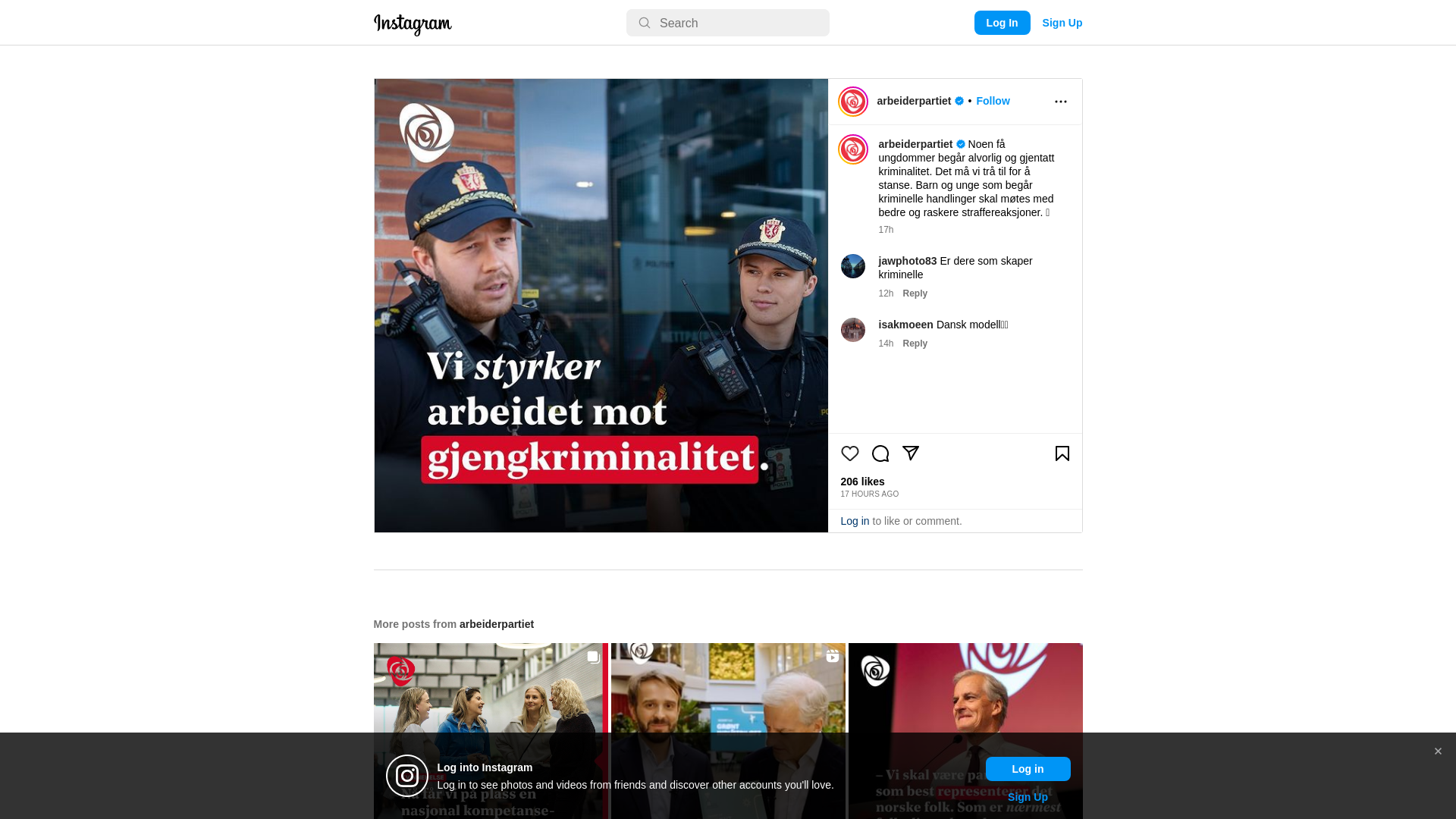
Task: Follow the arbeiderpartiet account
Action: pos(993,101)
